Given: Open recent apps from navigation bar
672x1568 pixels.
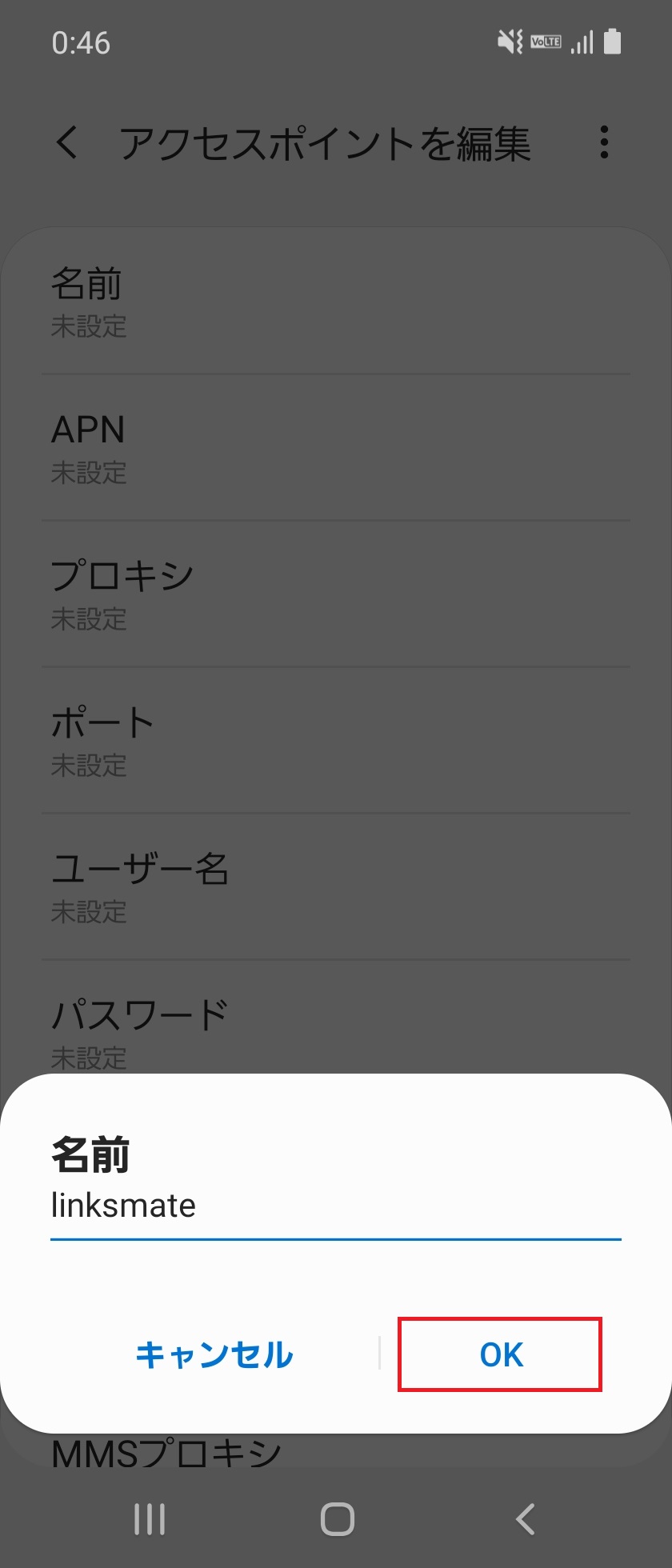Looking at the screenshot, I should (x=150, y=1518).
